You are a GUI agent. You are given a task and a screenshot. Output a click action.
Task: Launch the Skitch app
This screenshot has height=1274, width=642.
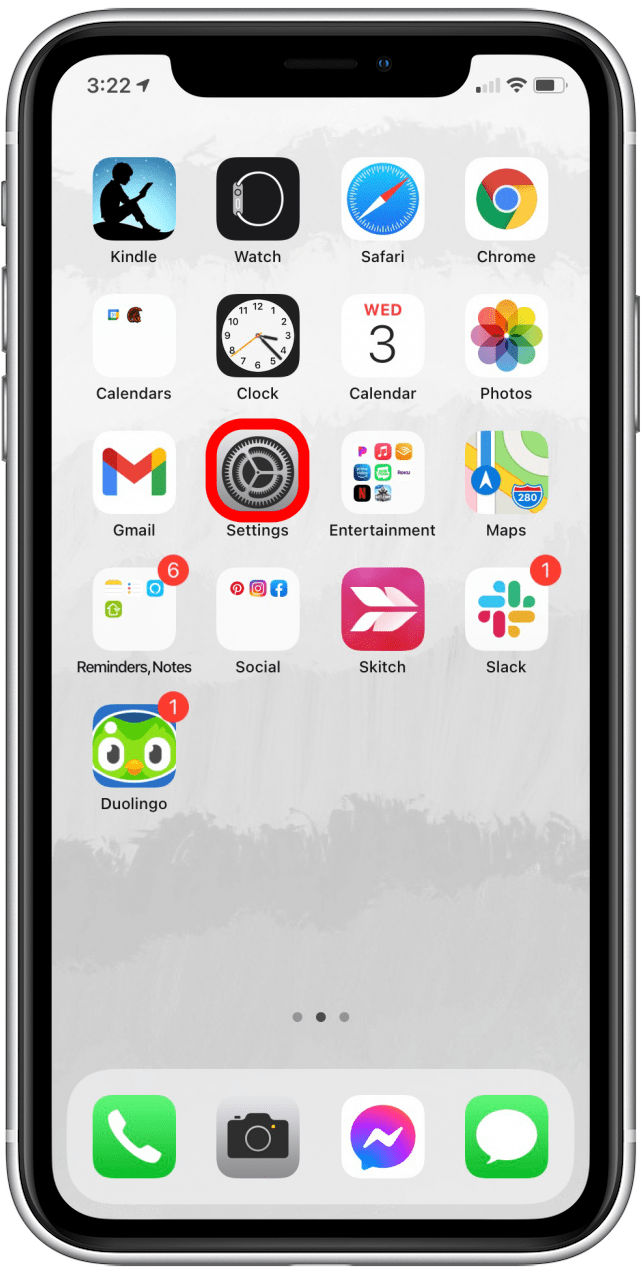pyautogui.click(x=382, y=609)
